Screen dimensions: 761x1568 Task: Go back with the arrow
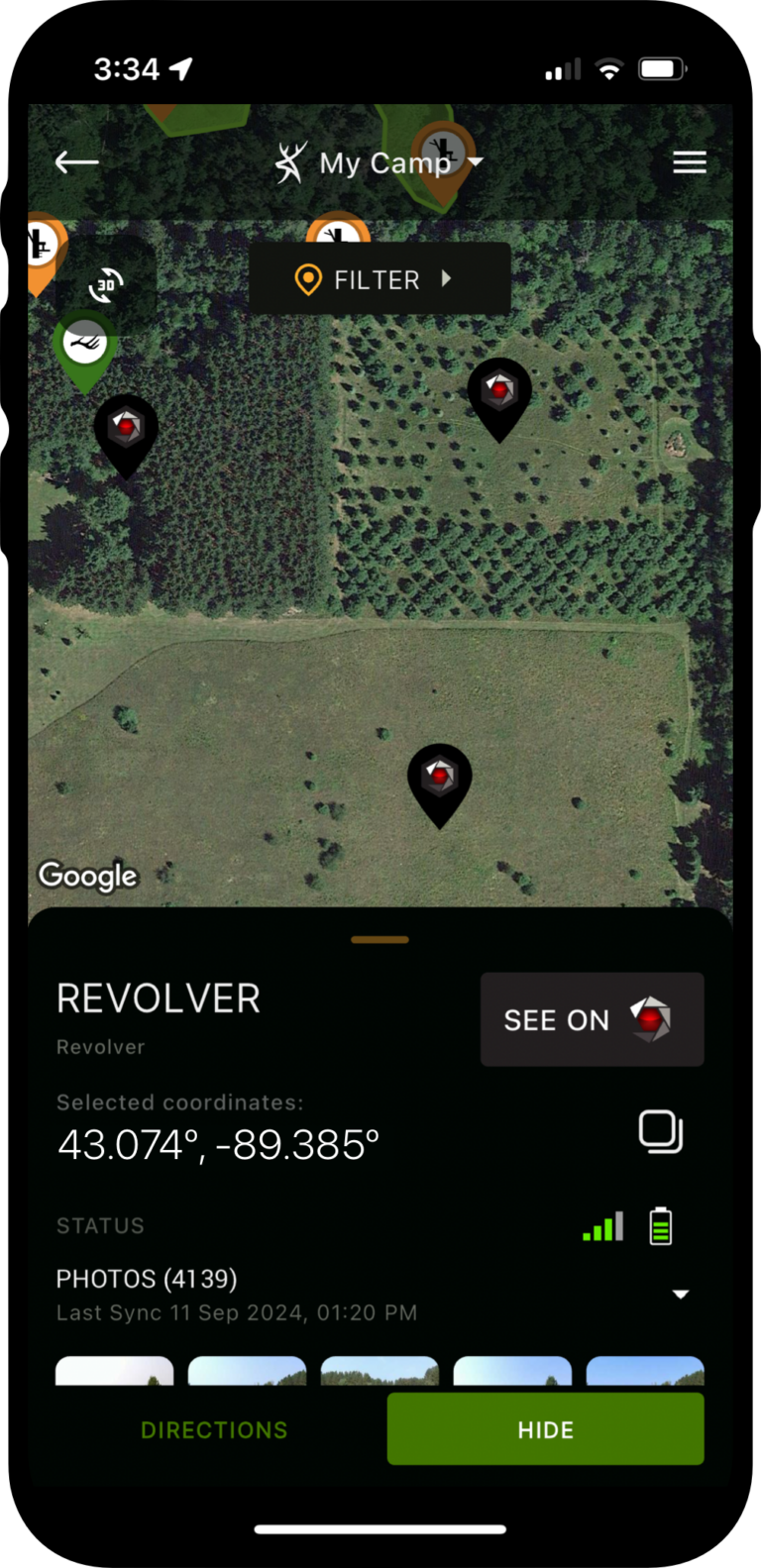click(x=75, y=161)
